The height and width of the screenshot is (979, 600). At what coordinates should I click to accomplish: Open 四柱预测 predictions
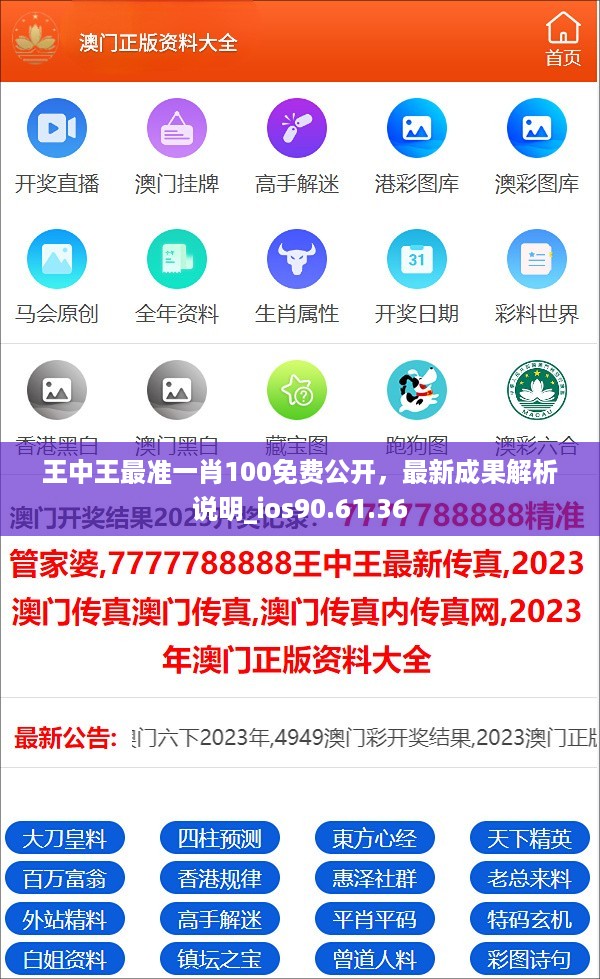click(x=220, y=838)
